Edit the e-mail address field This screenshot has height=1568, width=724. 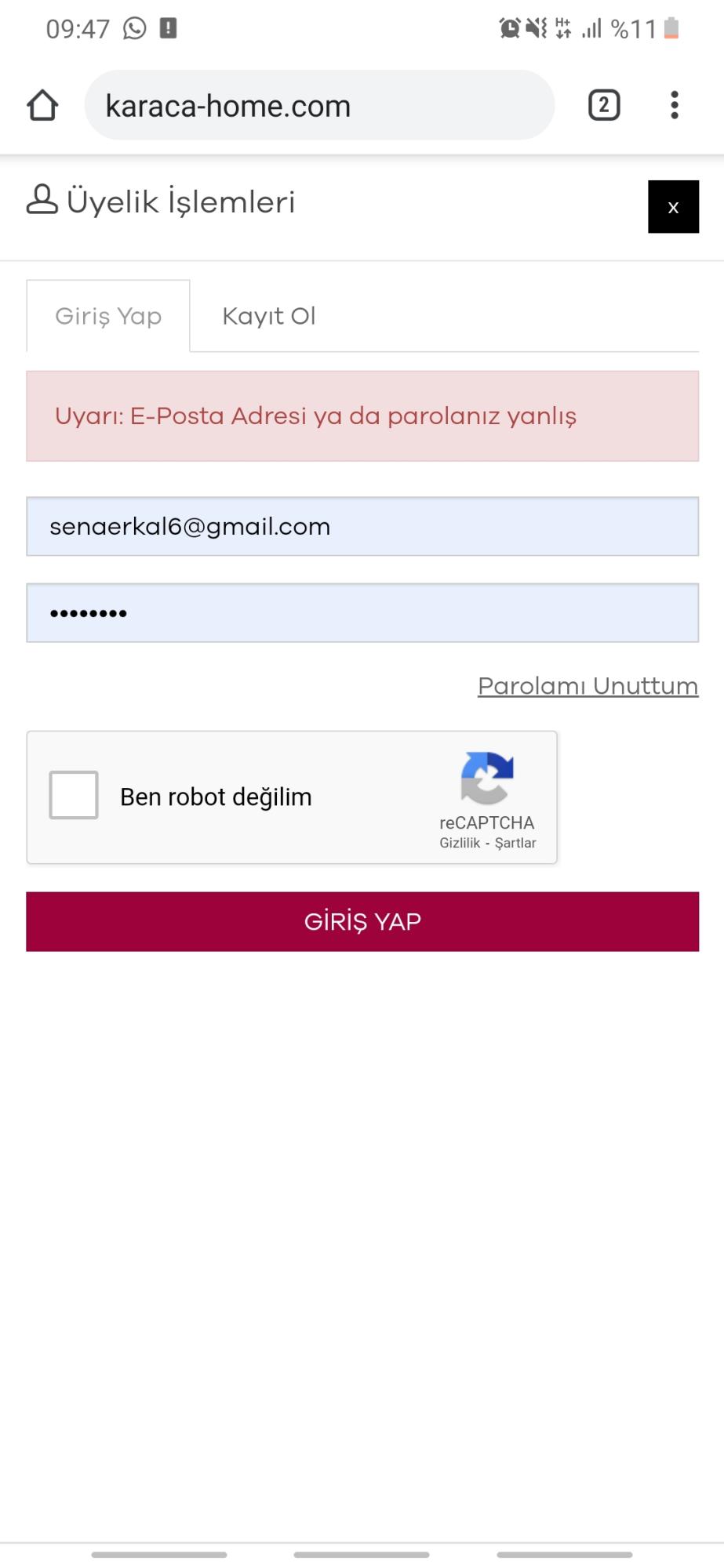coord(362,527)
